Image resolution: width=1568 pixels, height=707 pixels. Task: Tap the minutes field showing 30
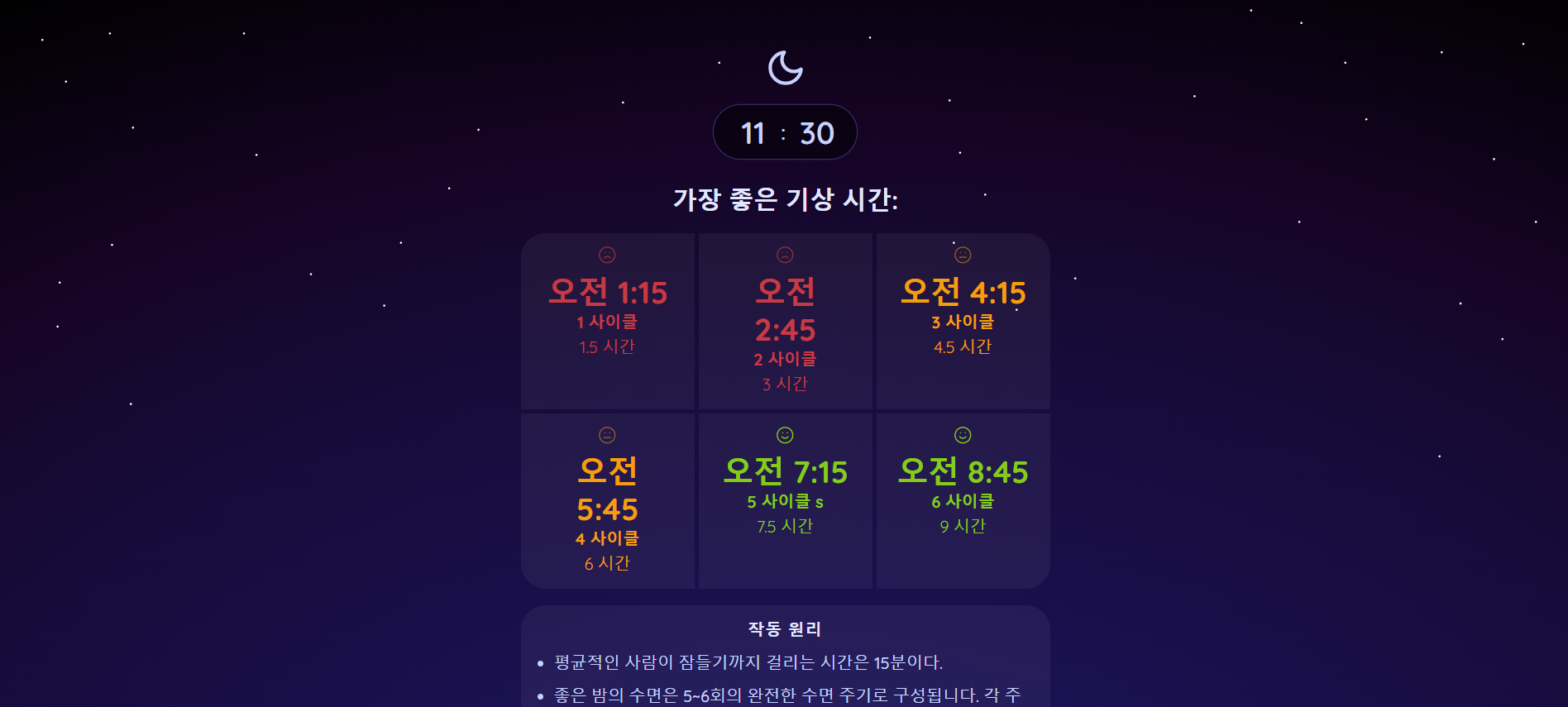816,133
